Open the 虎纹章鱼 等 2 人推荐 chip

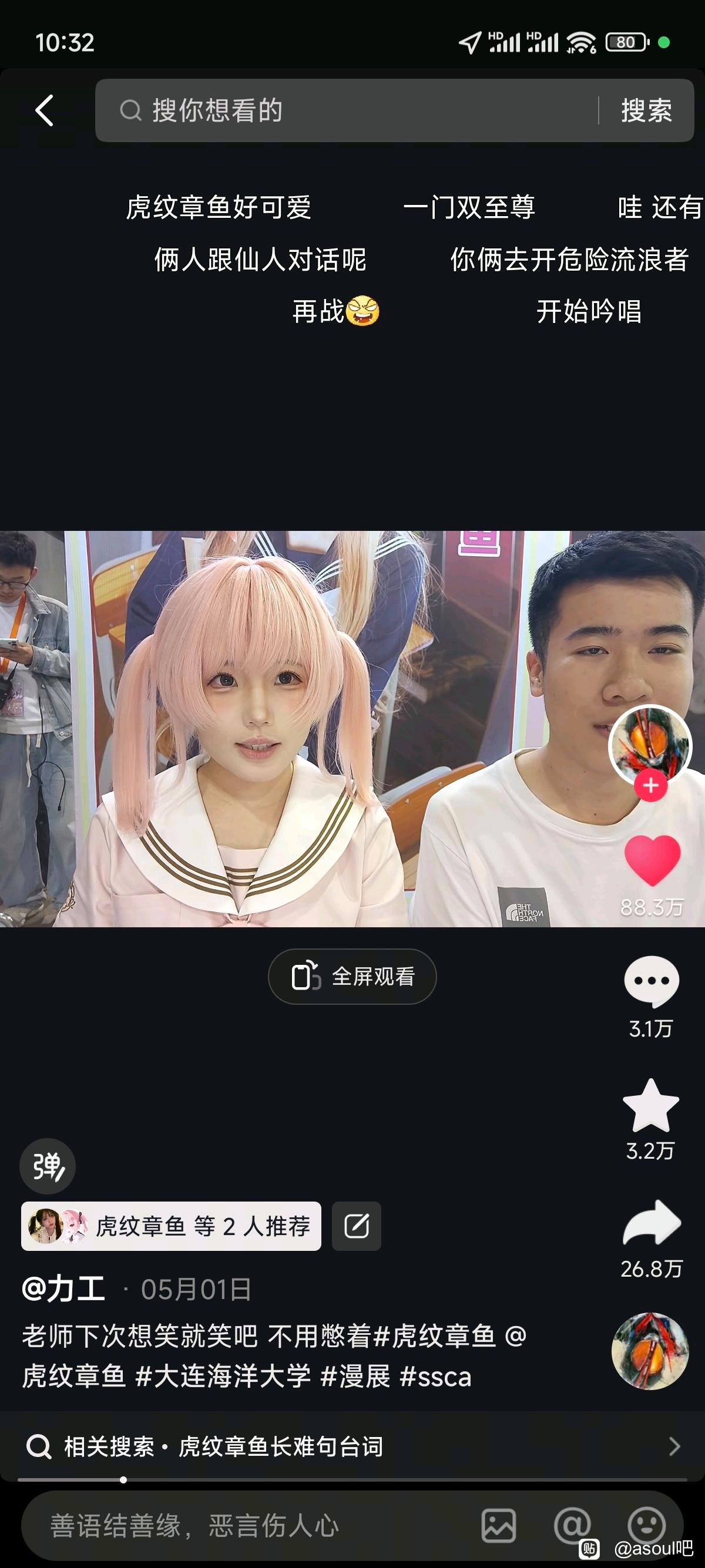coord(171,1226)
